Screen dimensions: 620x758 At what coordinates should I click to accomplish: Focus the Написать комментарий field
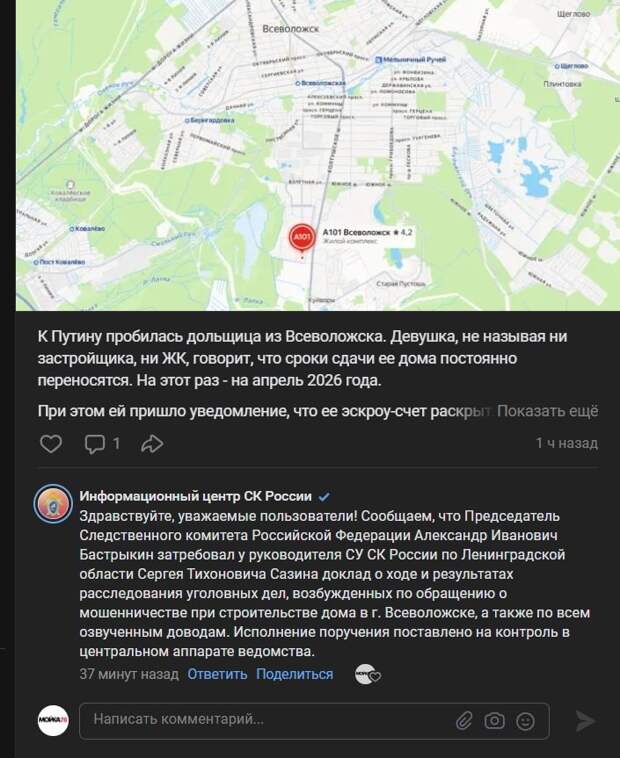coord(260,719)
